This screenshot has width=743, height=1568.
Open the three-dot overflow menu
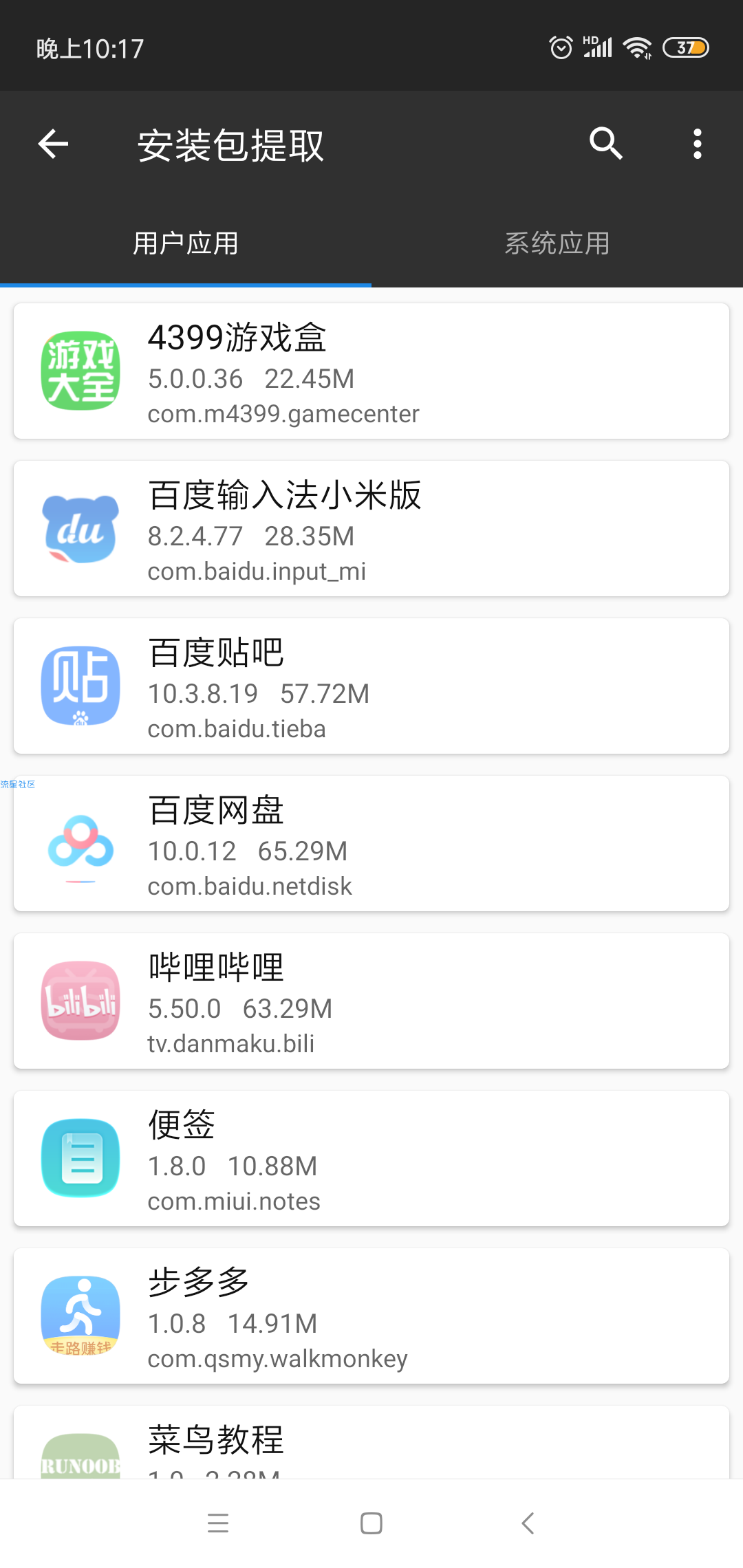[x=698, y=144]
